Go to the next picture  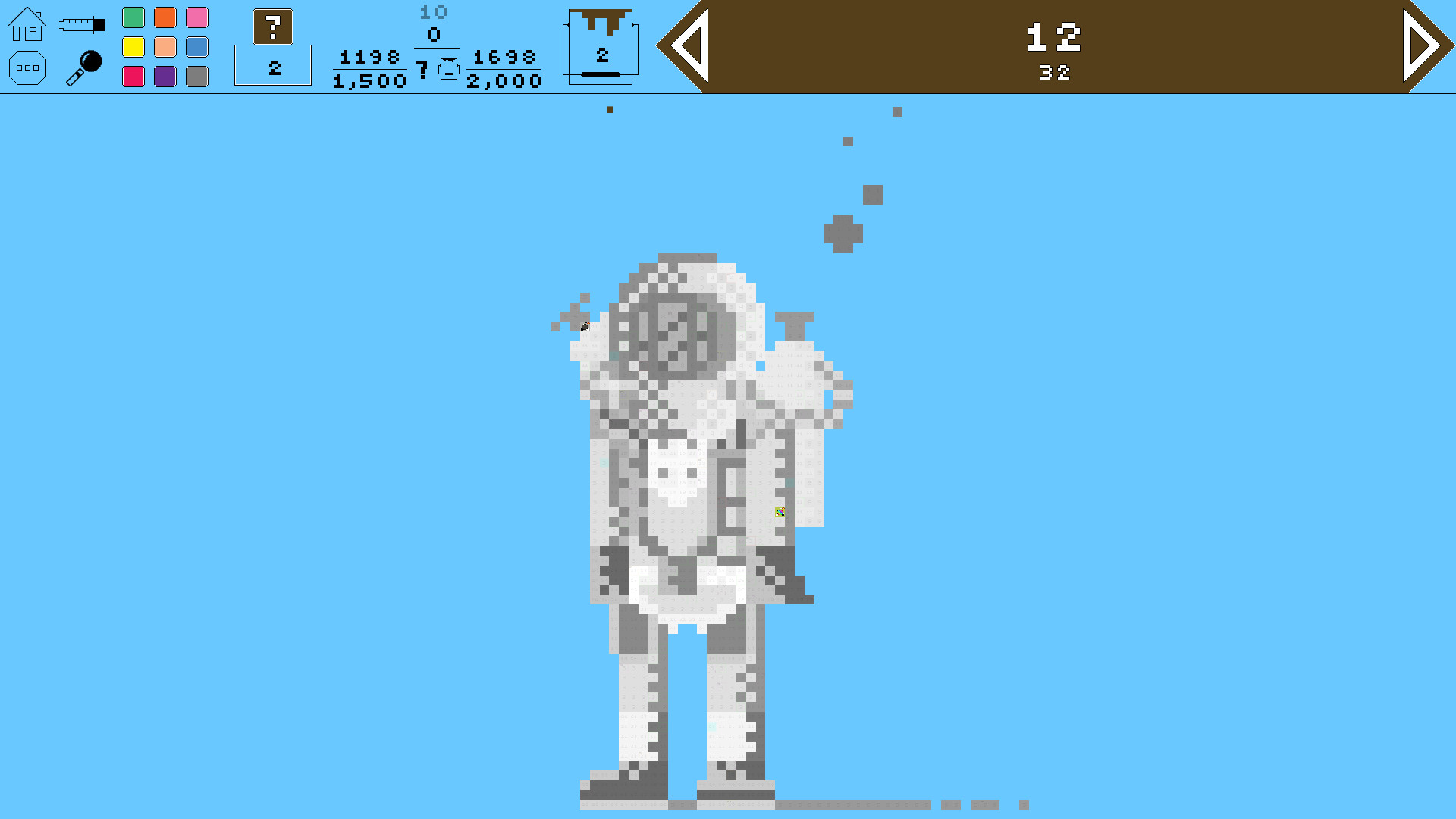[1424, 45]
